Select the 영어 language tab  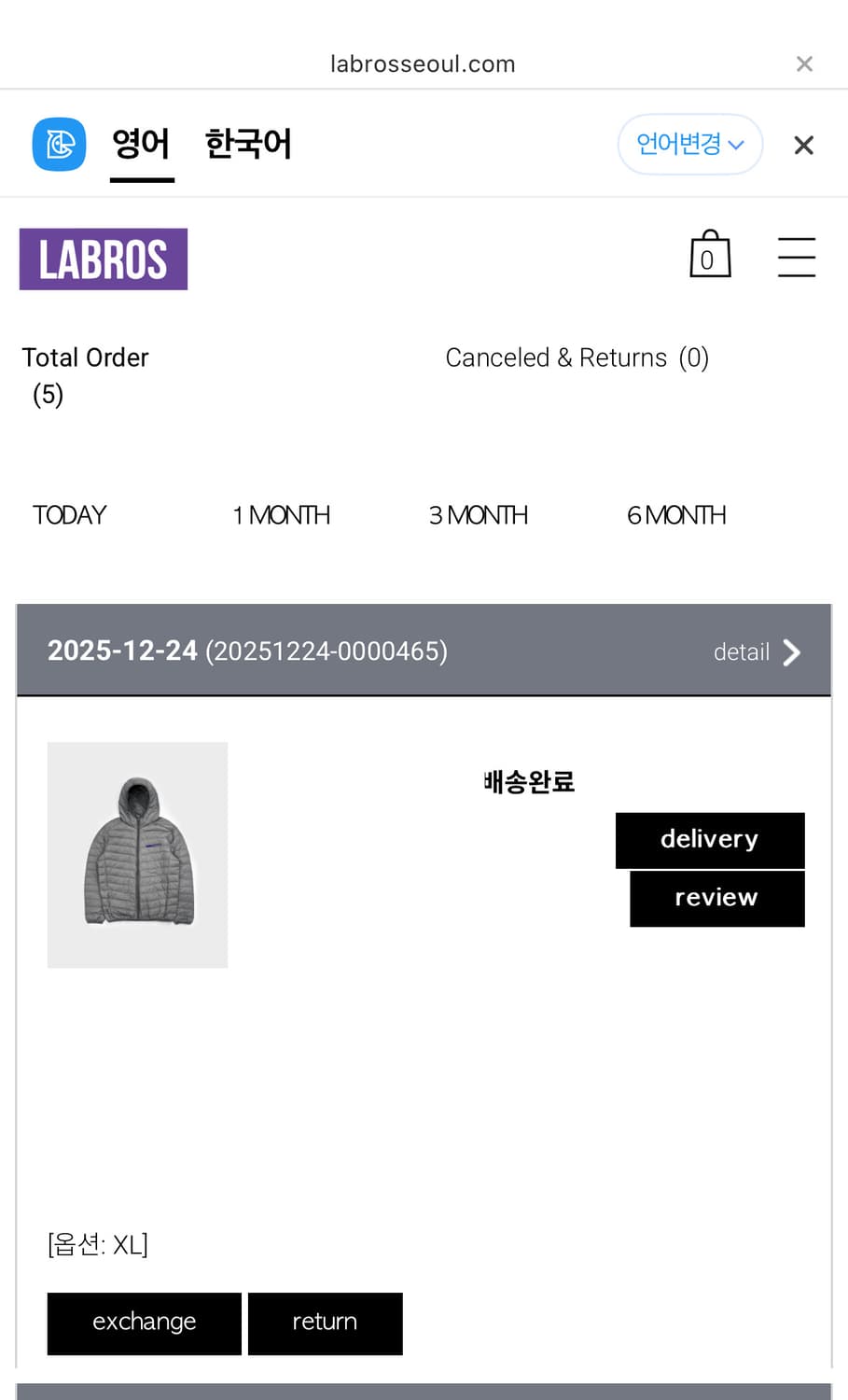tap(141, 144)
